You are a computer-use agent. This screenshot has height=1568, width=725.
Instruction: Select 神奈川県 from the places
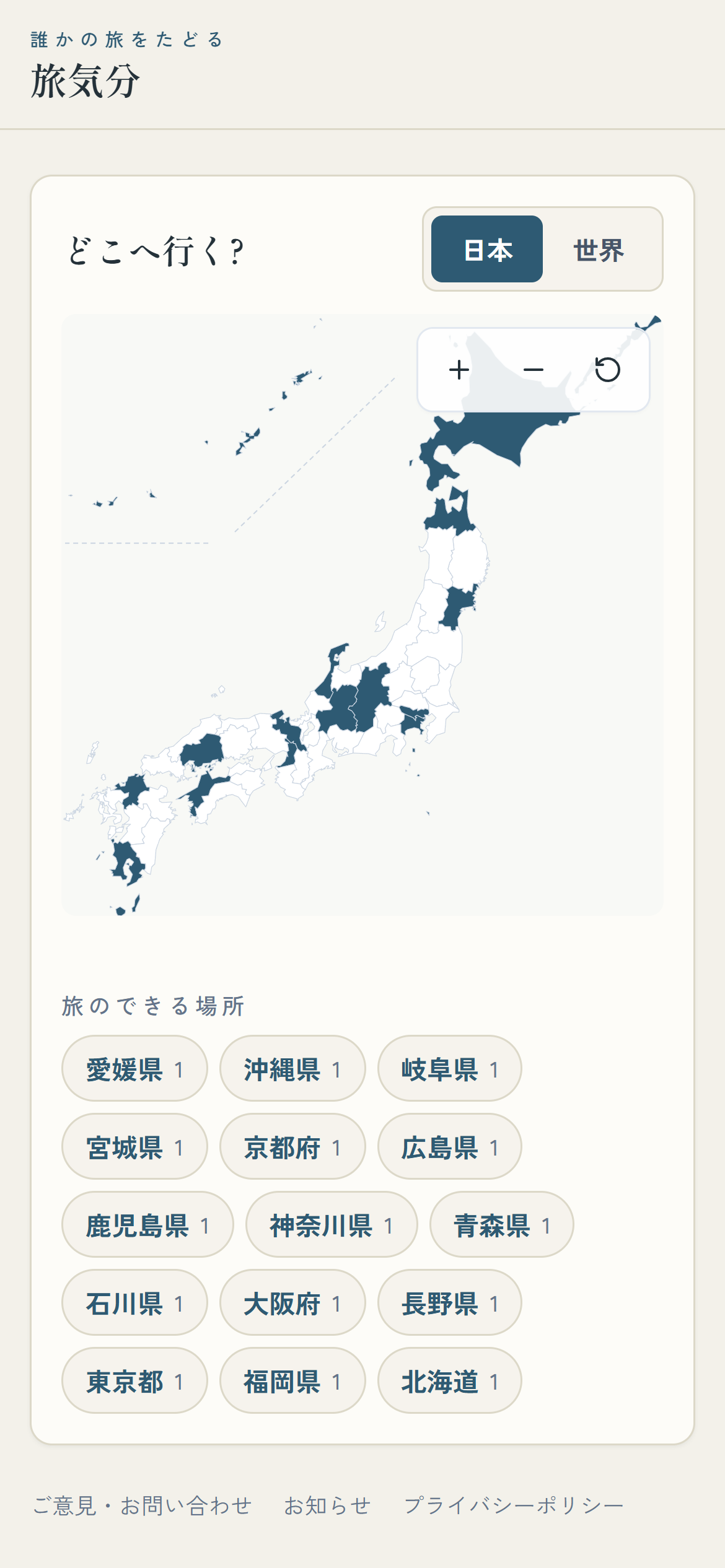[332, 1224]
